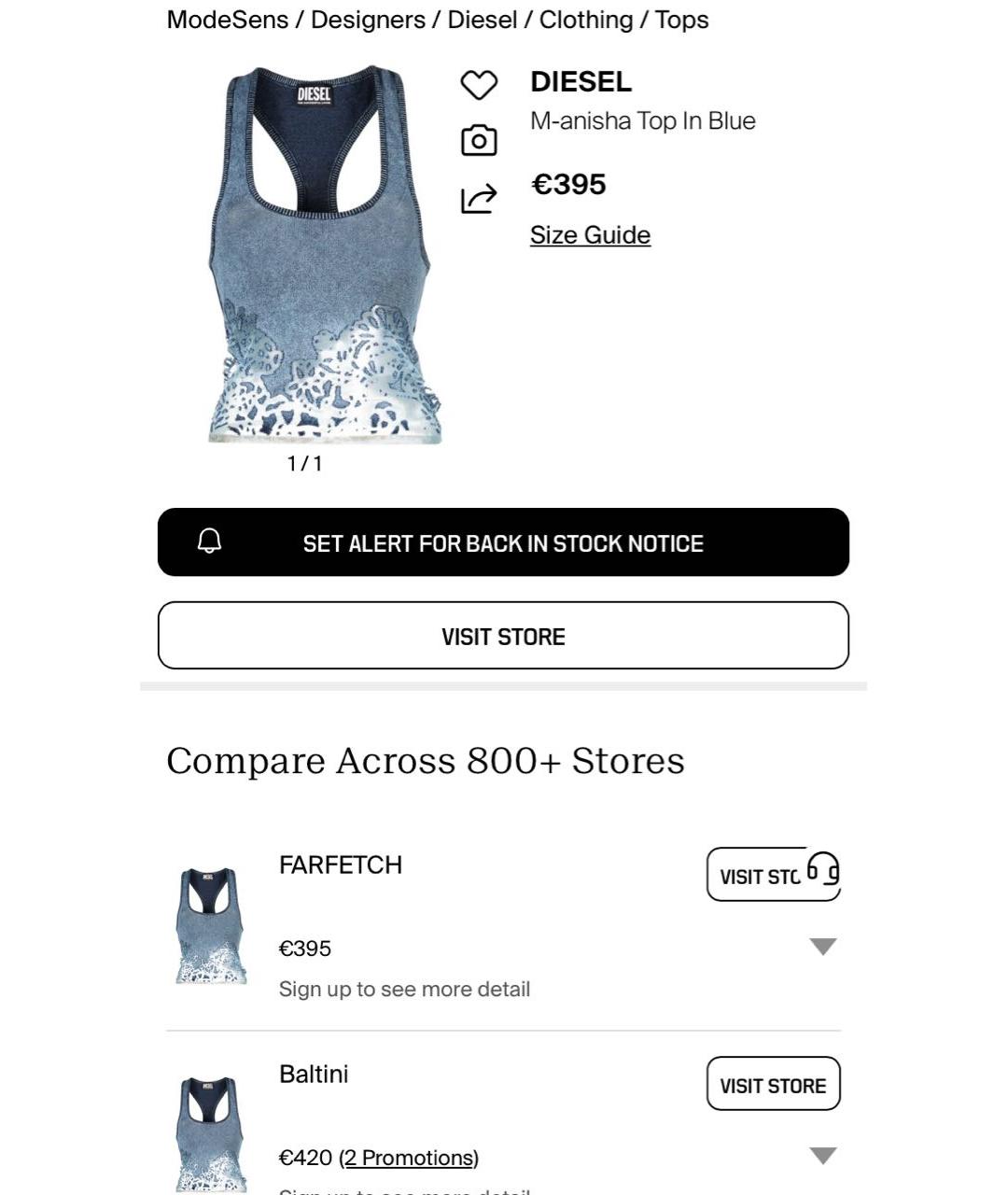Open the Farfetch product thumbnail

click(x=211, y=925)
